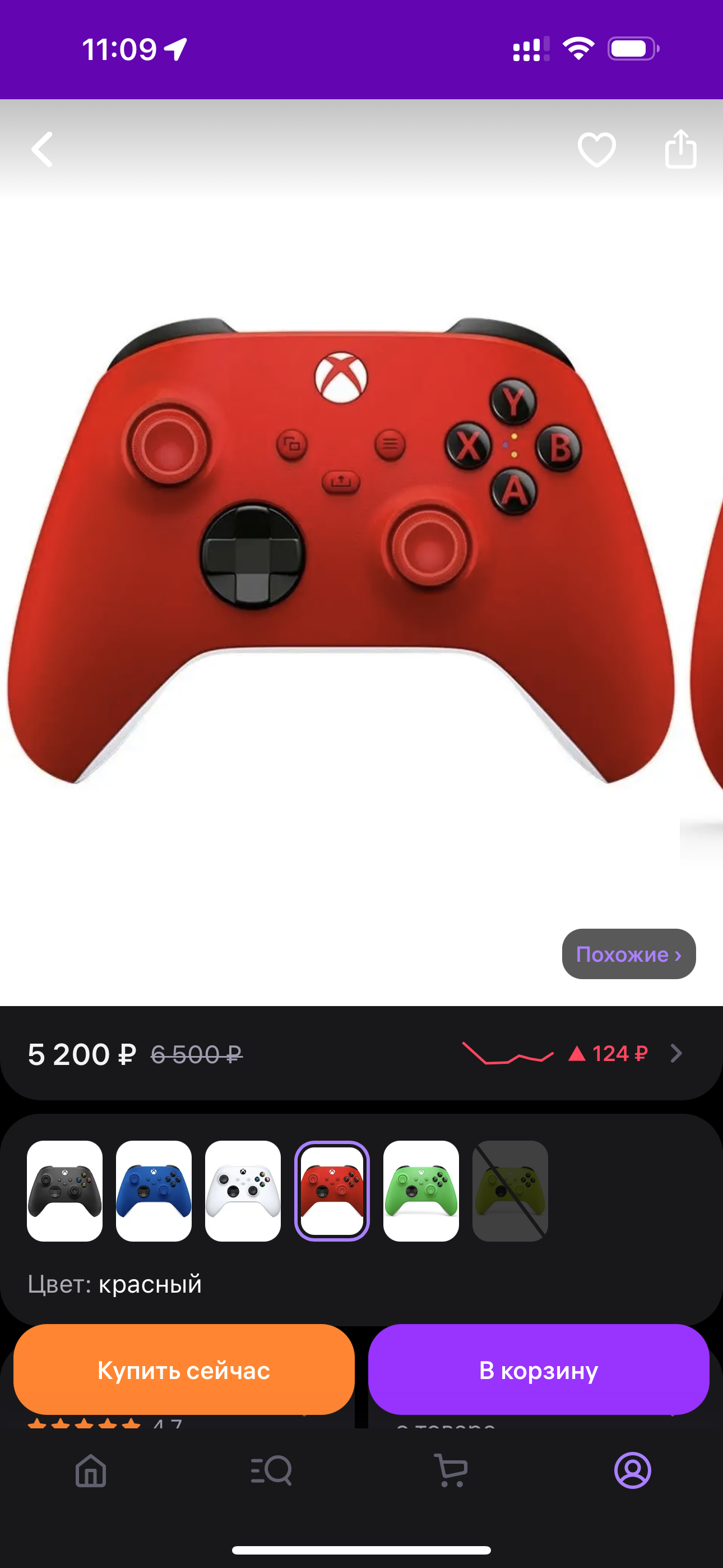
Task: Open the Похожие similar items button
Action: click(628, 954)
